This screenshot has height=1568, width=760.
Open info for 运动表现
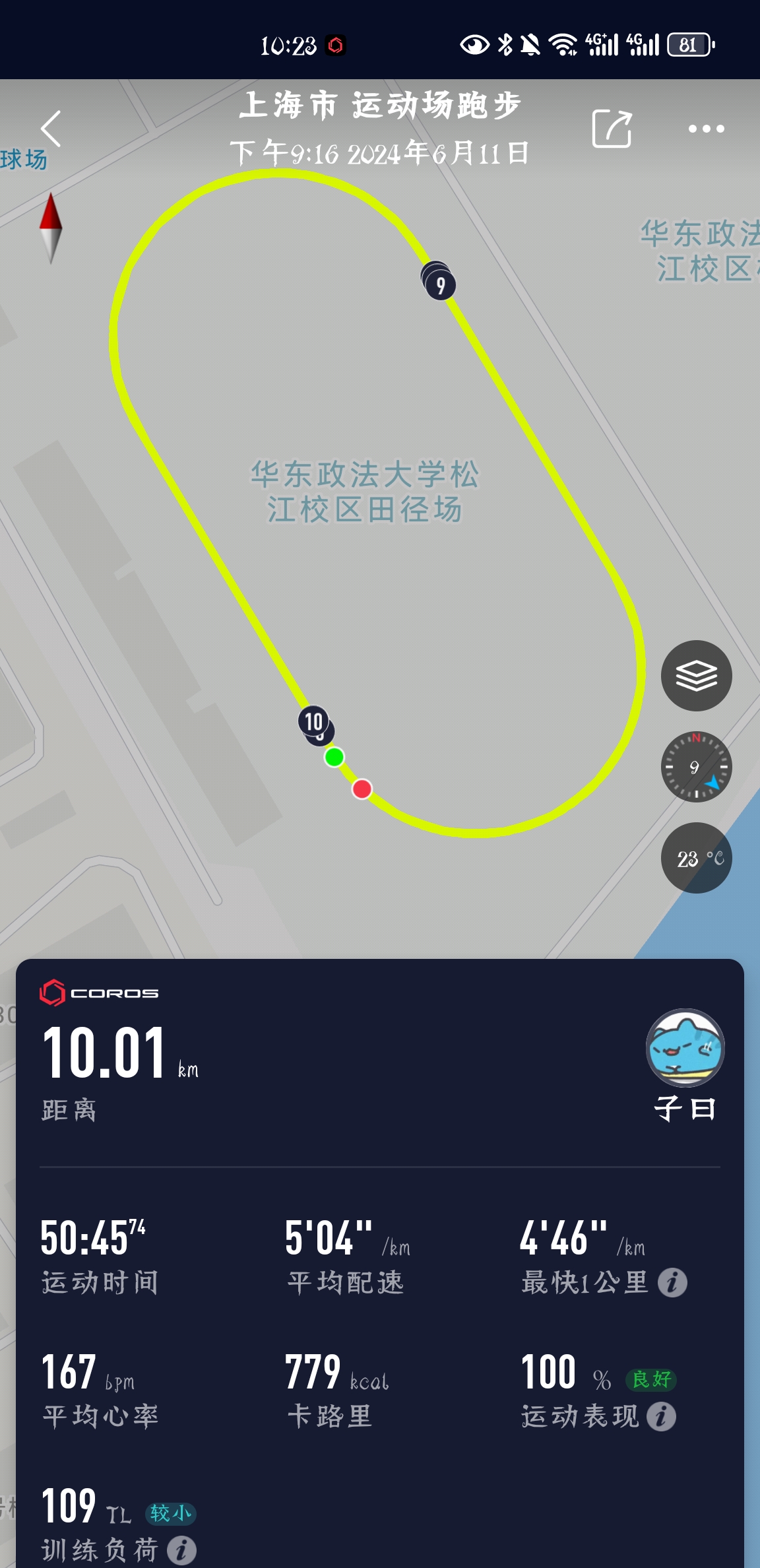(660, 1416)
